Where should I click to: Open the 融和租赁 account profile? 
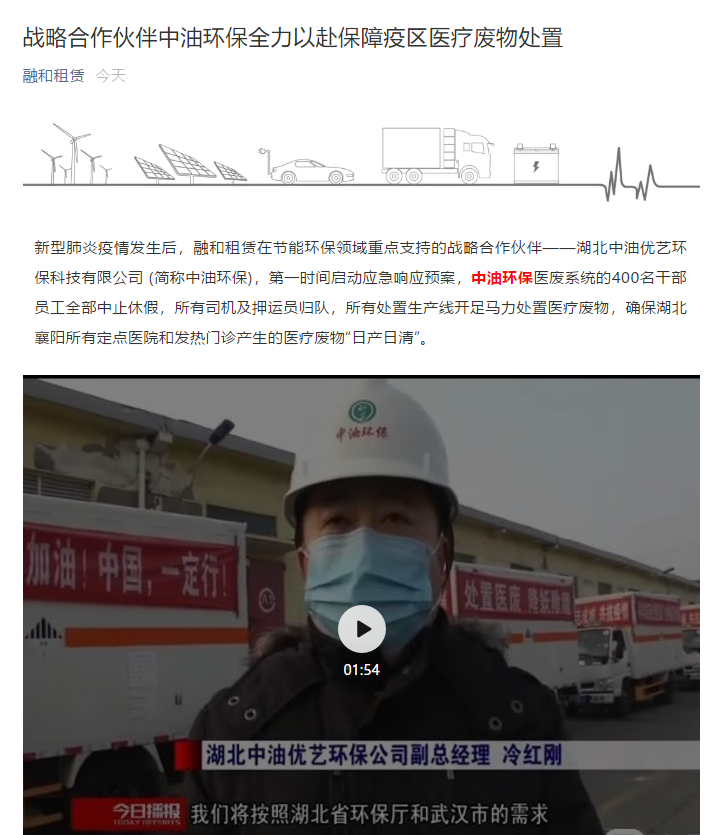53,76
